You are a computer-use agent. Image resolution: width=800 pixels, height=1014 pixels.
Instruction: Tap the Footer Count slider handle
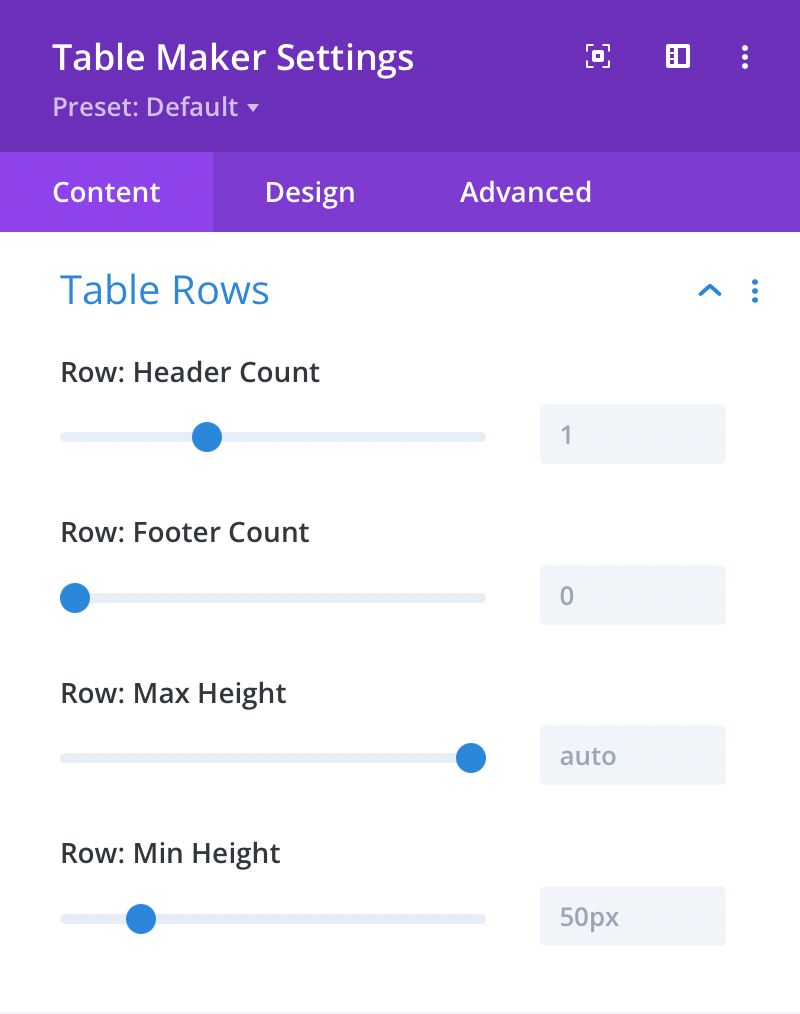click(x=75, y=598)
